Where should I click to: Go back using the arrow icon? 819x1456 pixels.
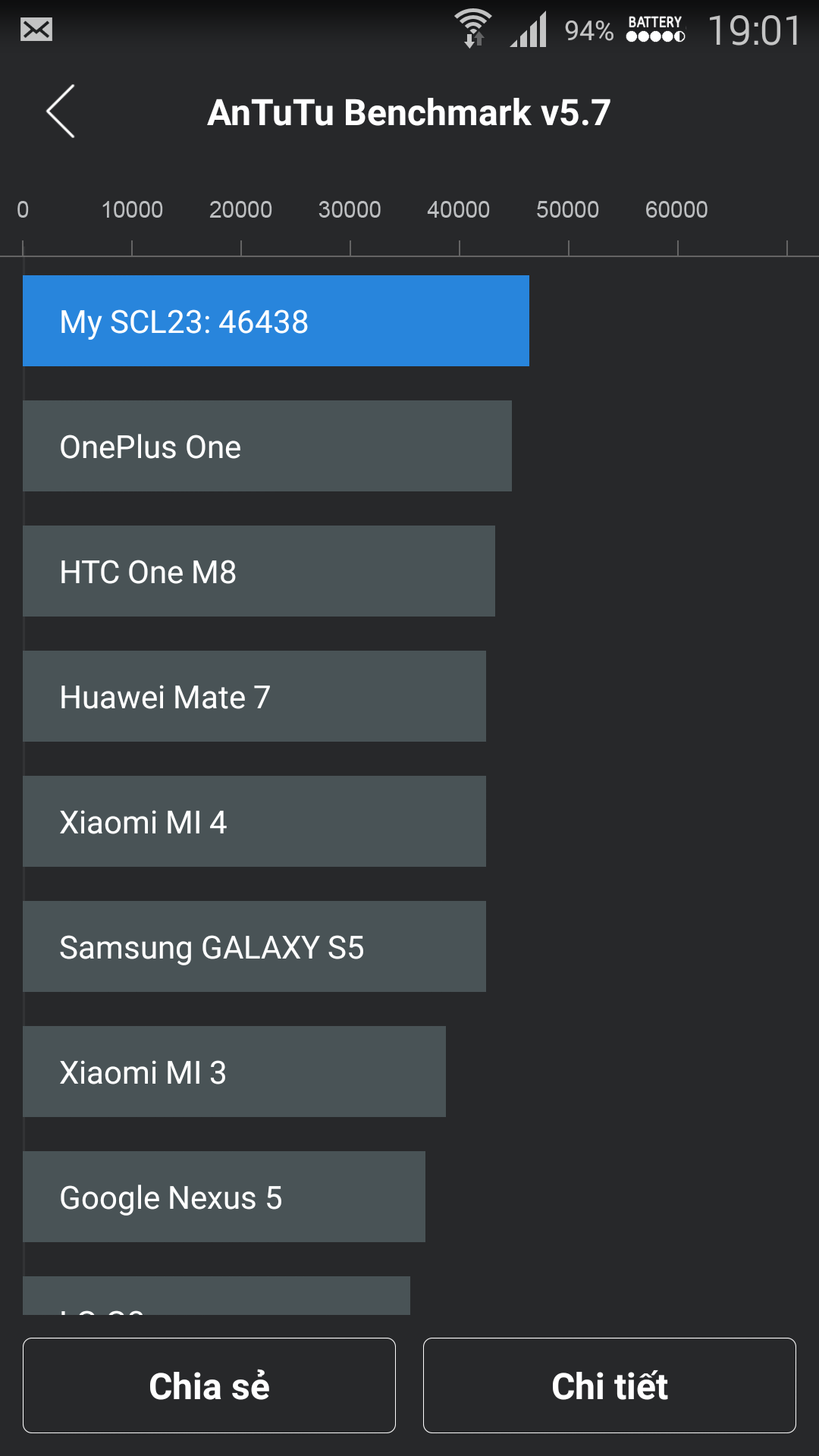61,111
